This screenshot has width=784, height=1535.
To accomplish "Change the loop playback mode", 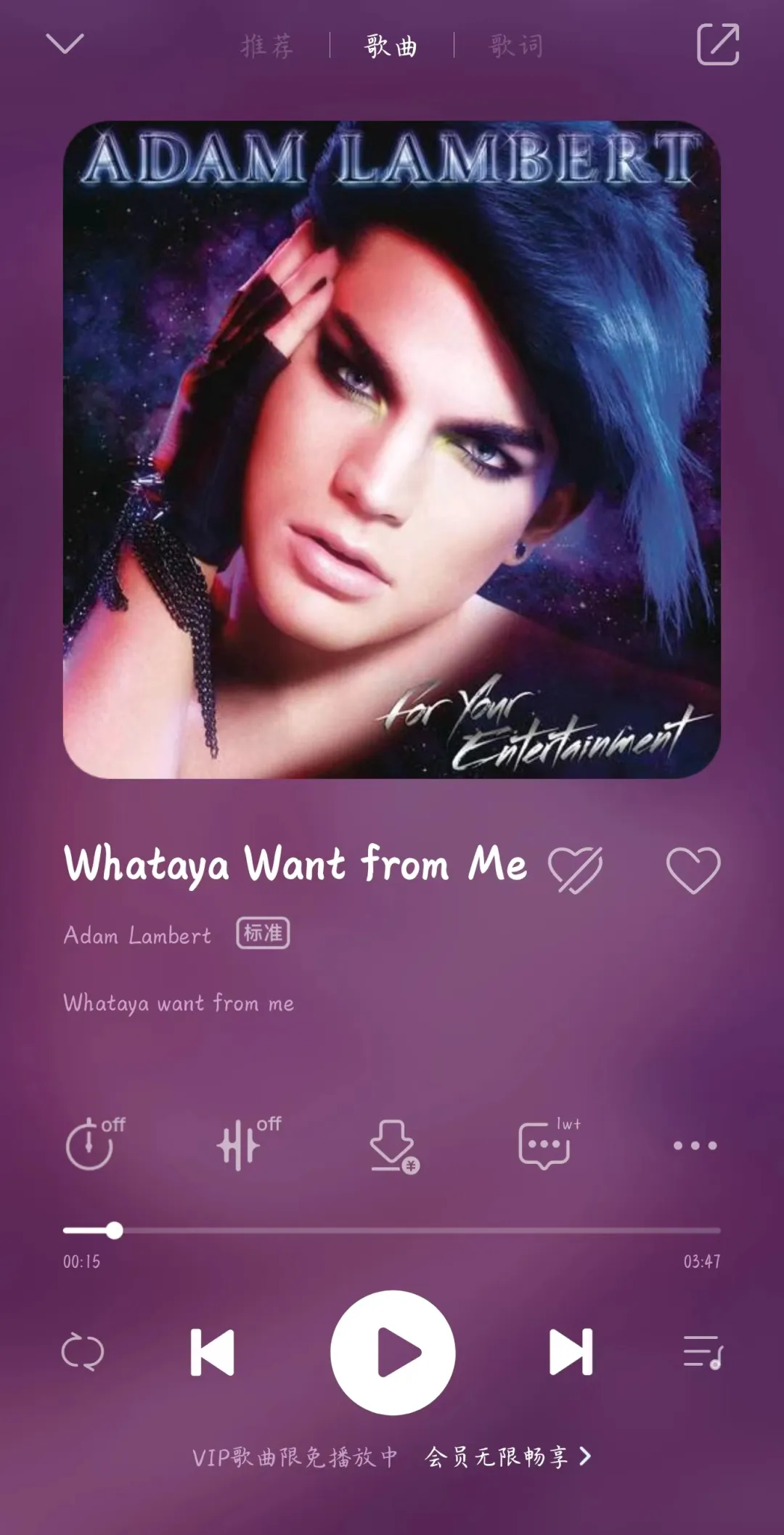I will 83,1352.
